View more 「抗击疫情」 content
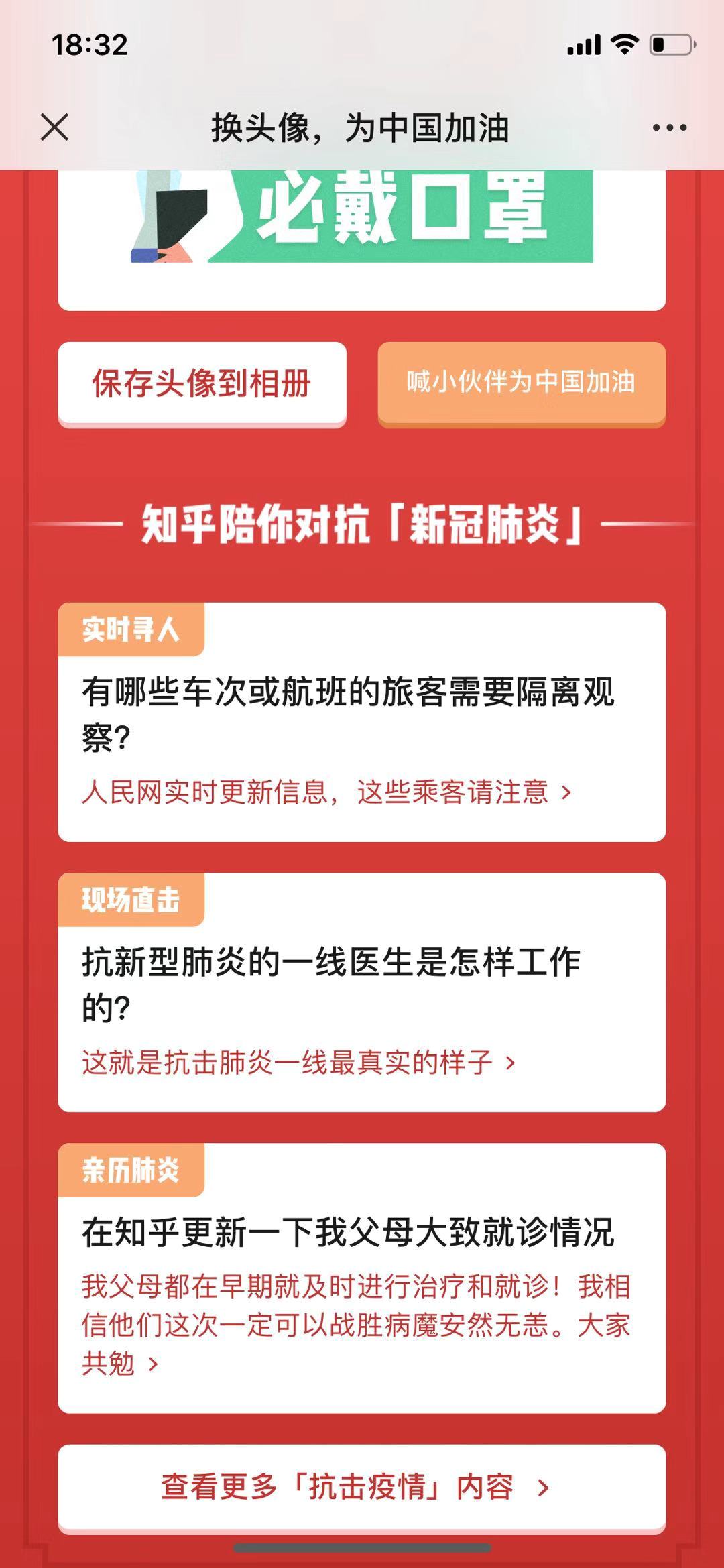The image size is (724, 1568). [x=361, y=1487]
